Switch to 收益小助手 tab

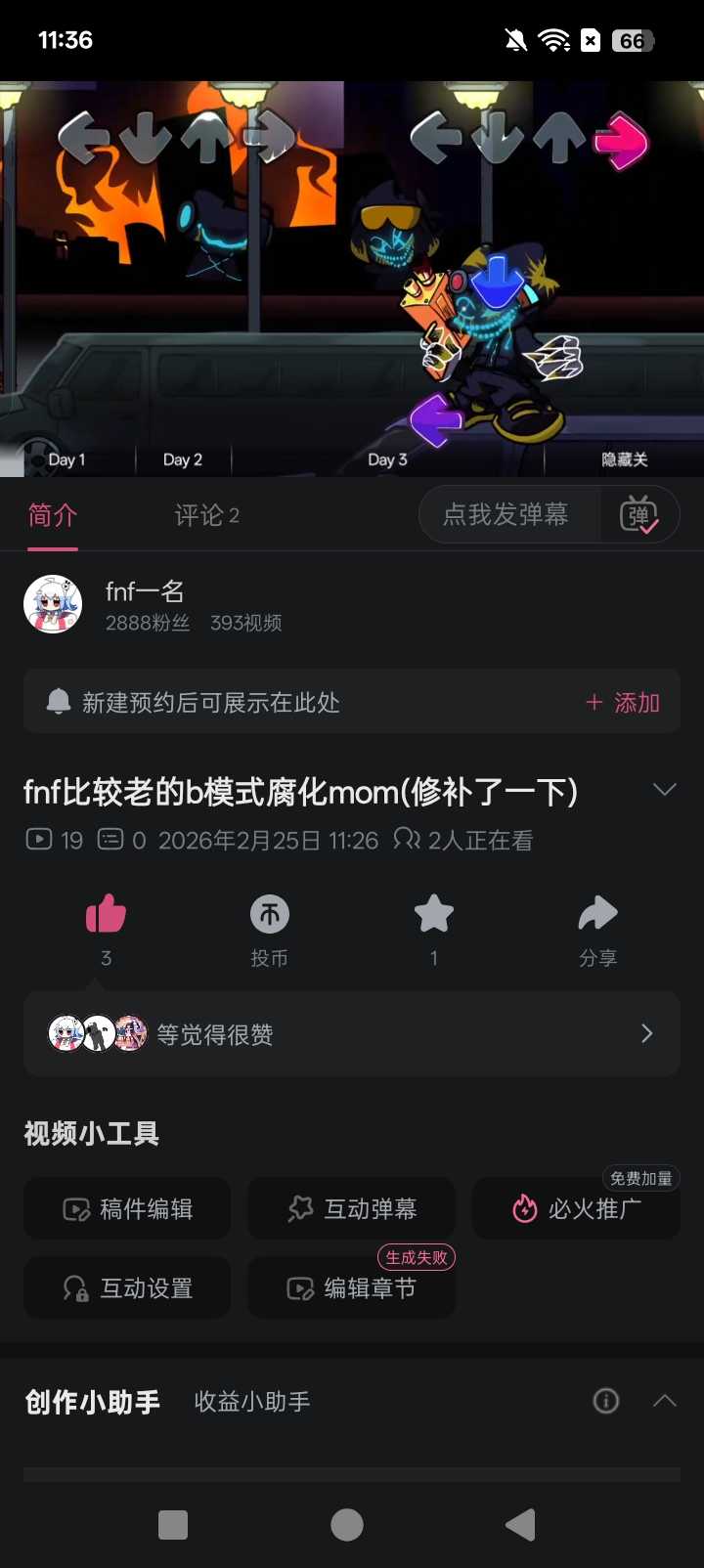[x=252, y=1402]
